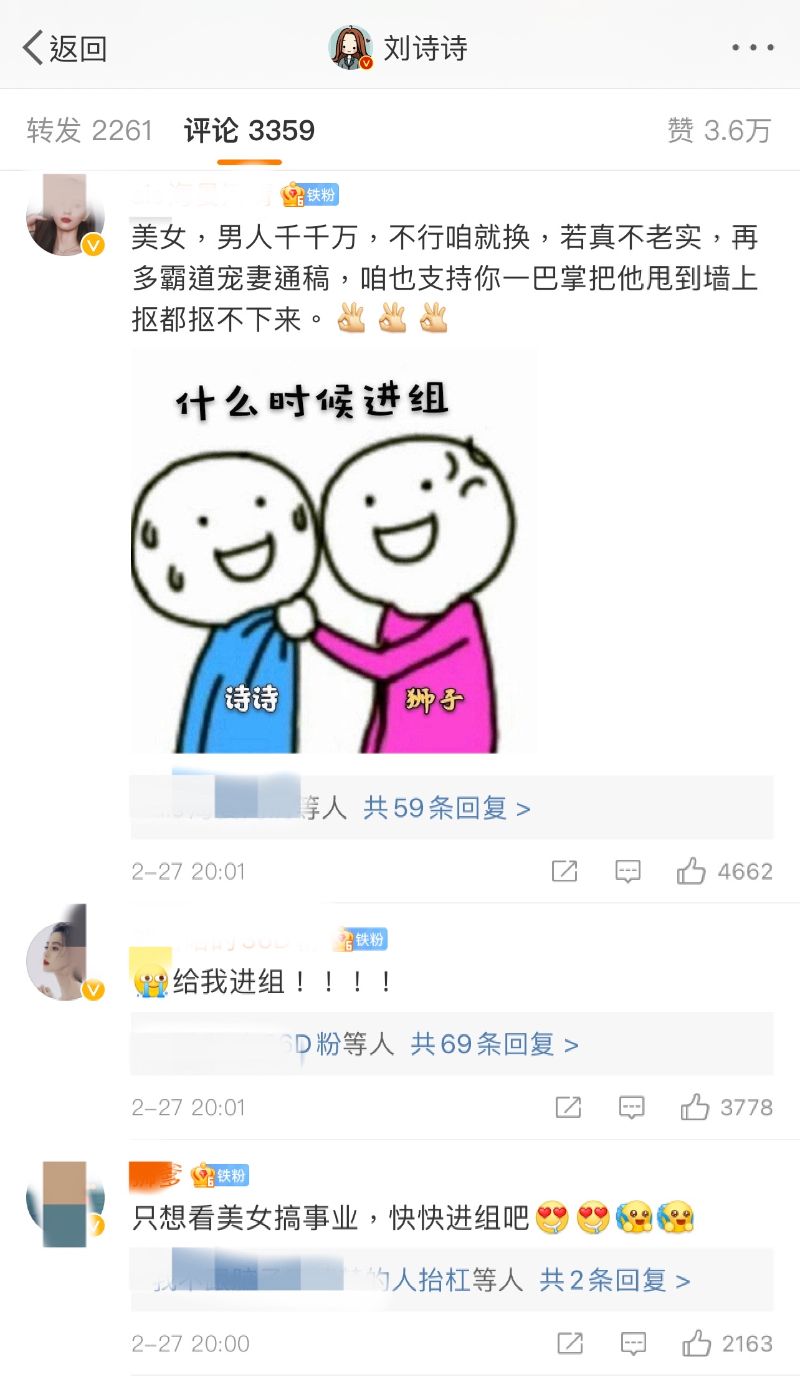Reply to the 给我进组 comment
Image resolution: width=800 pixels, height=1377 pixels.
(631, 1107)
